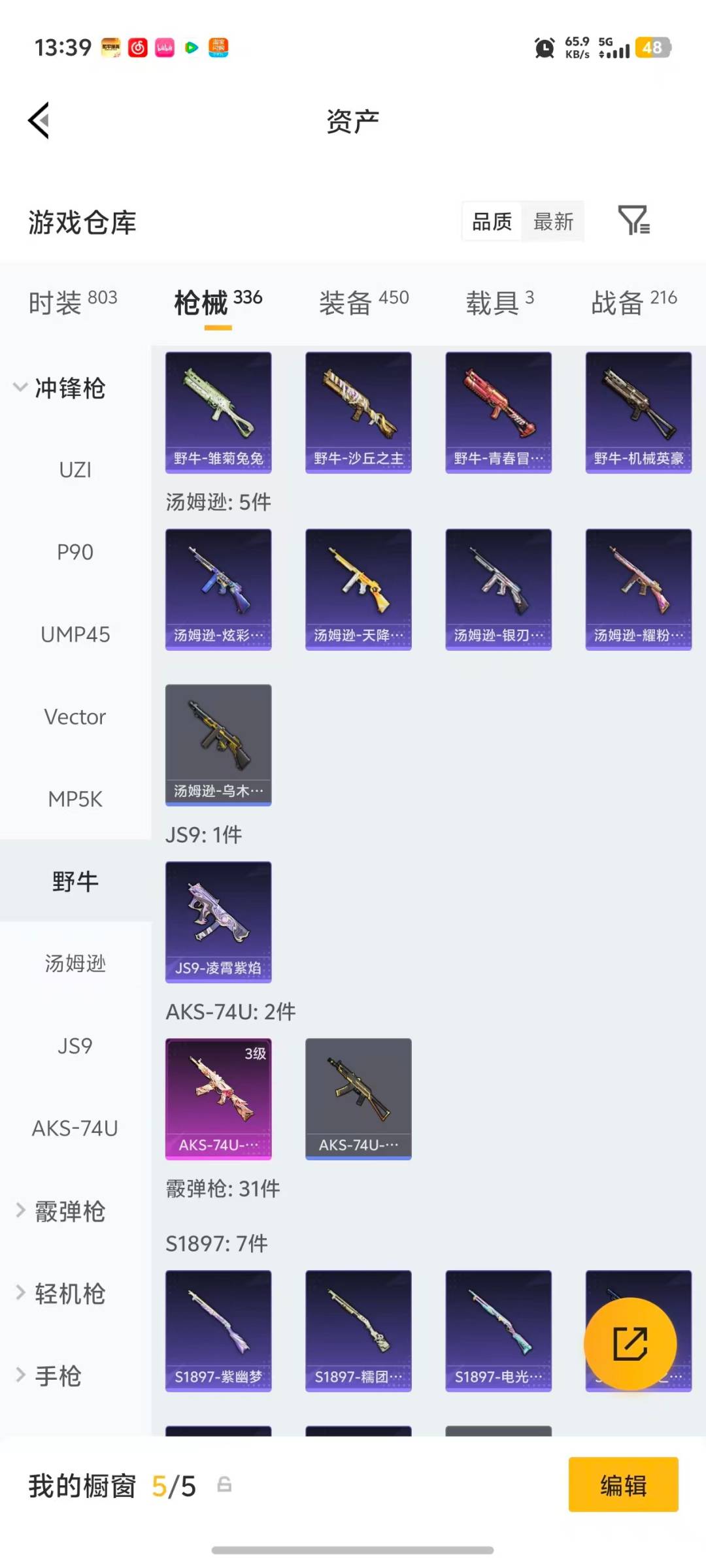Open the filter funnel icon

pos(635,221)
